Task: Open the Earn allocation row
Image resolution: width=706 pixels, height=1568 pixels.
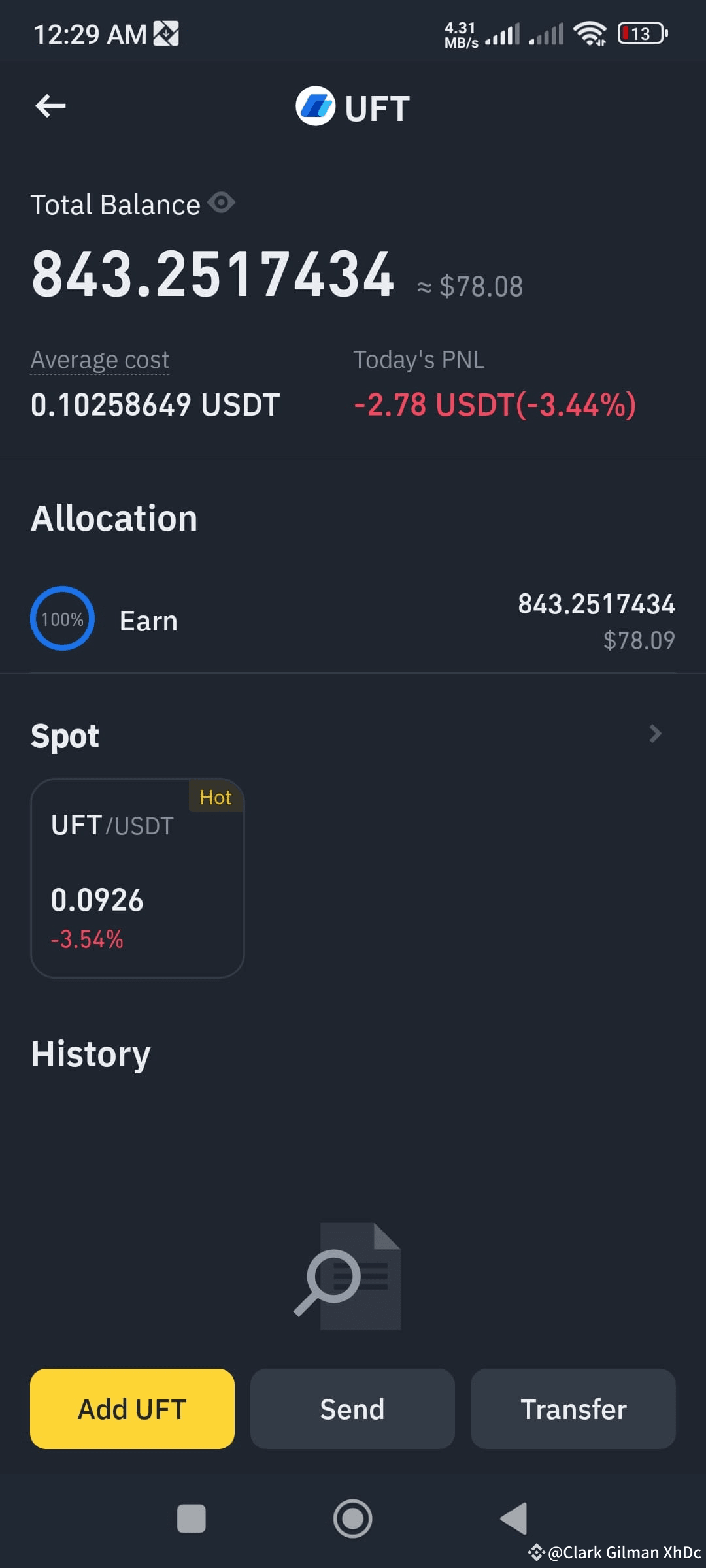Action: (x=353, y=619)
